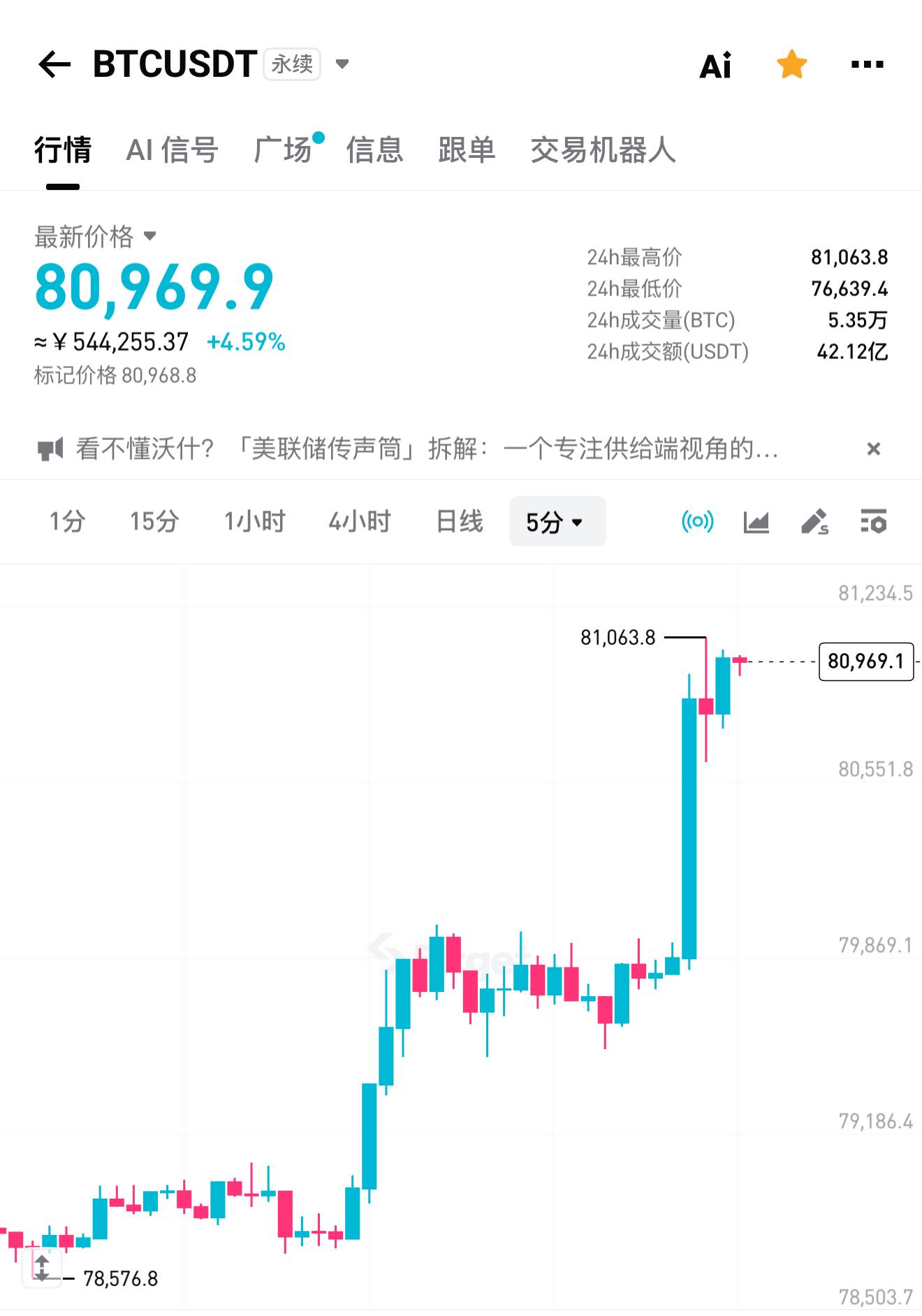Open the three-dot overflow menu
Viewport: 922px width, 1316px height.
[x=868, y=65]
